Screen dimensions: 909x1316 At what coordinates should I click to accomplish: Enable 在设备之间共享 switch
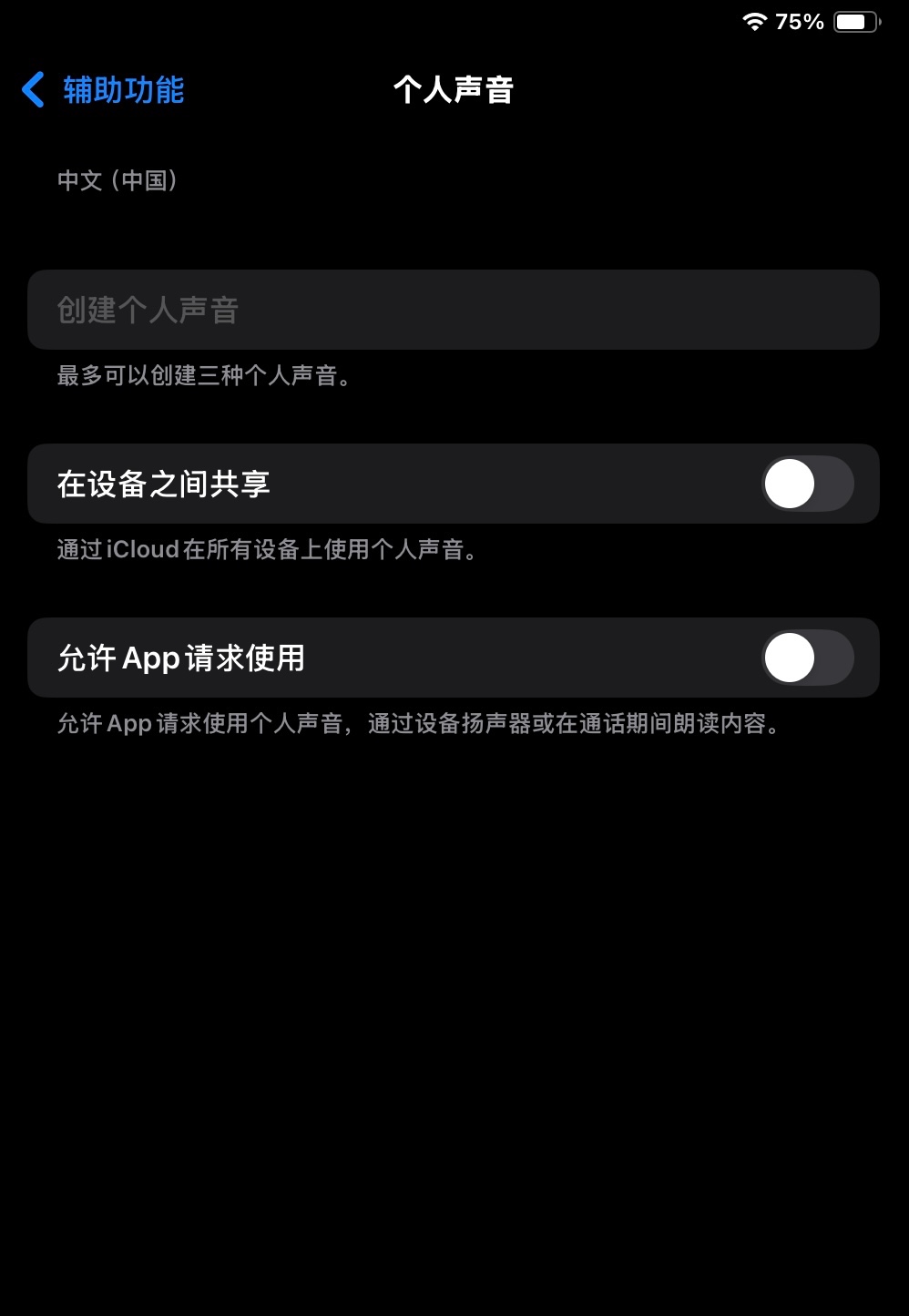click(x=806, y=484)
